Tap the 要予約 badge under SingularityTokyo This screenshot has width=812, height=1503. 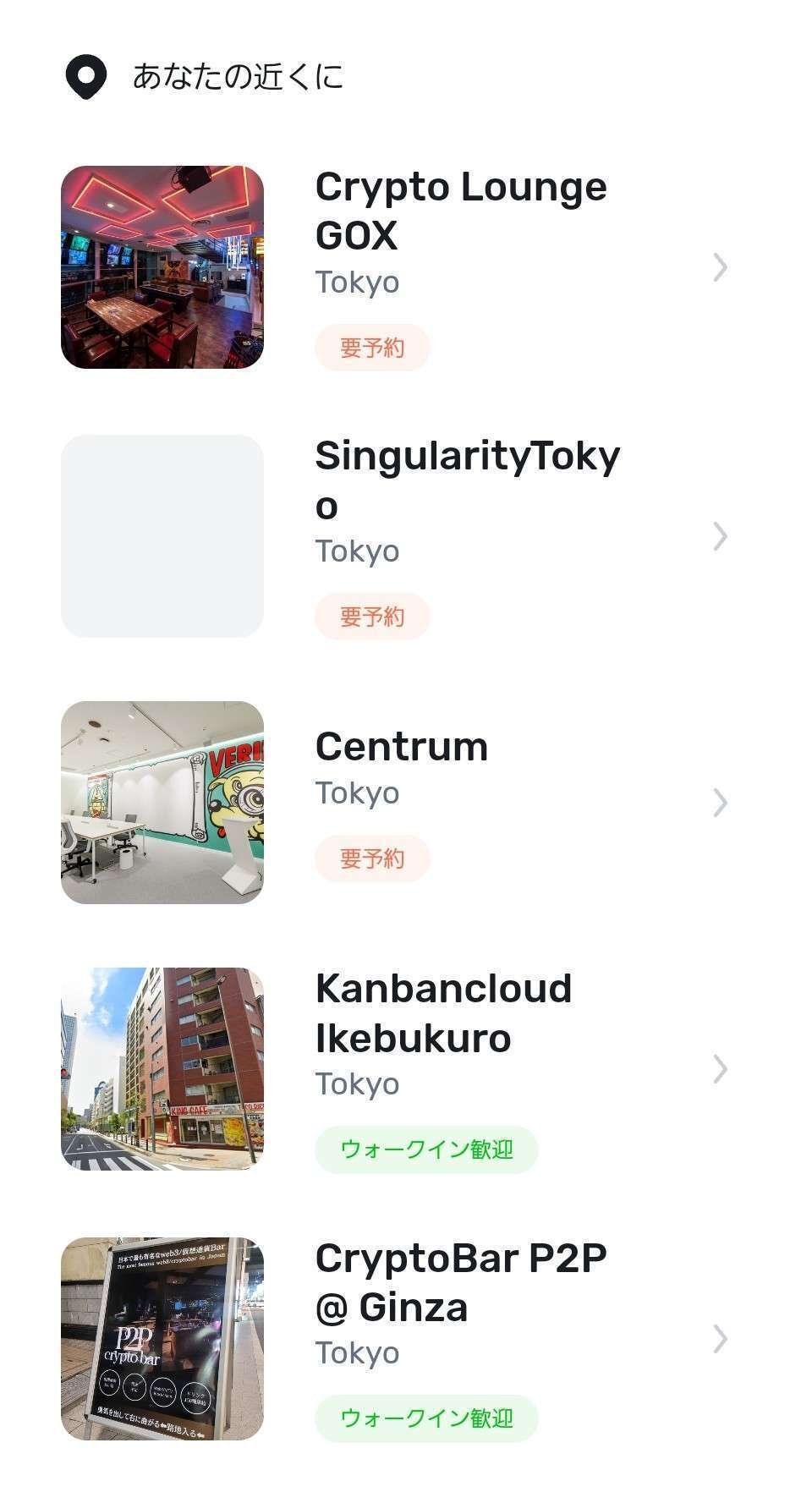click(x=371, y=616)
